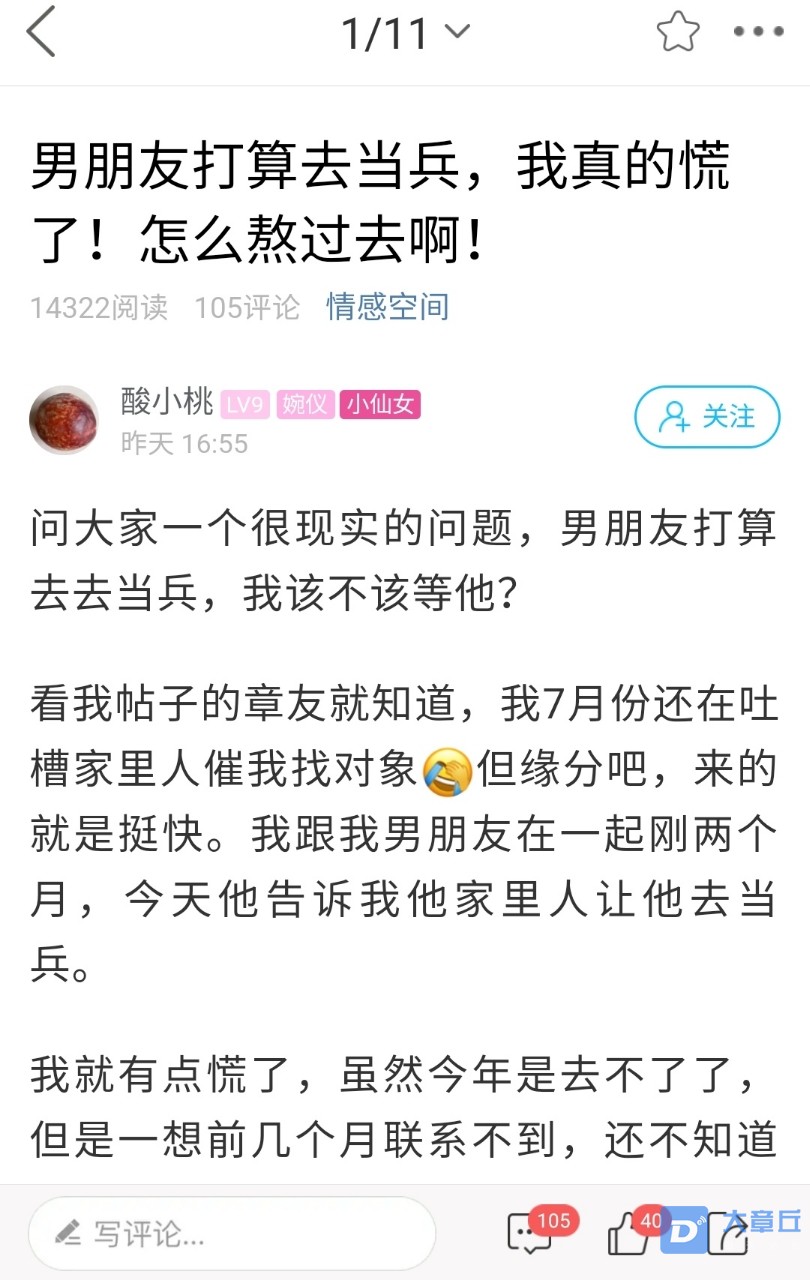Go back using the top-left arrow
The image size is (810, 1280).
(40, 34)
